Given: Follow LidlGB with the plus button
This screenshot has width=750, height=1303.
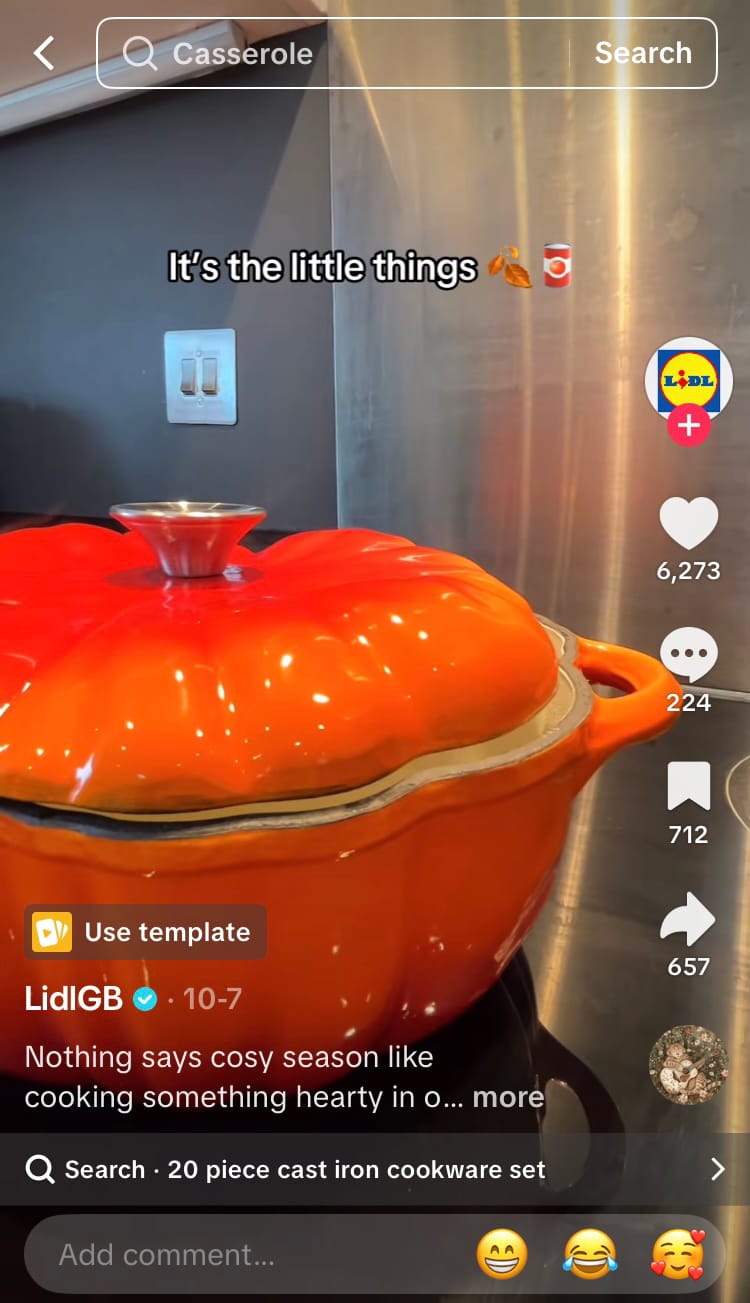Looking at the screenshot, I should (x=688, y=427).
